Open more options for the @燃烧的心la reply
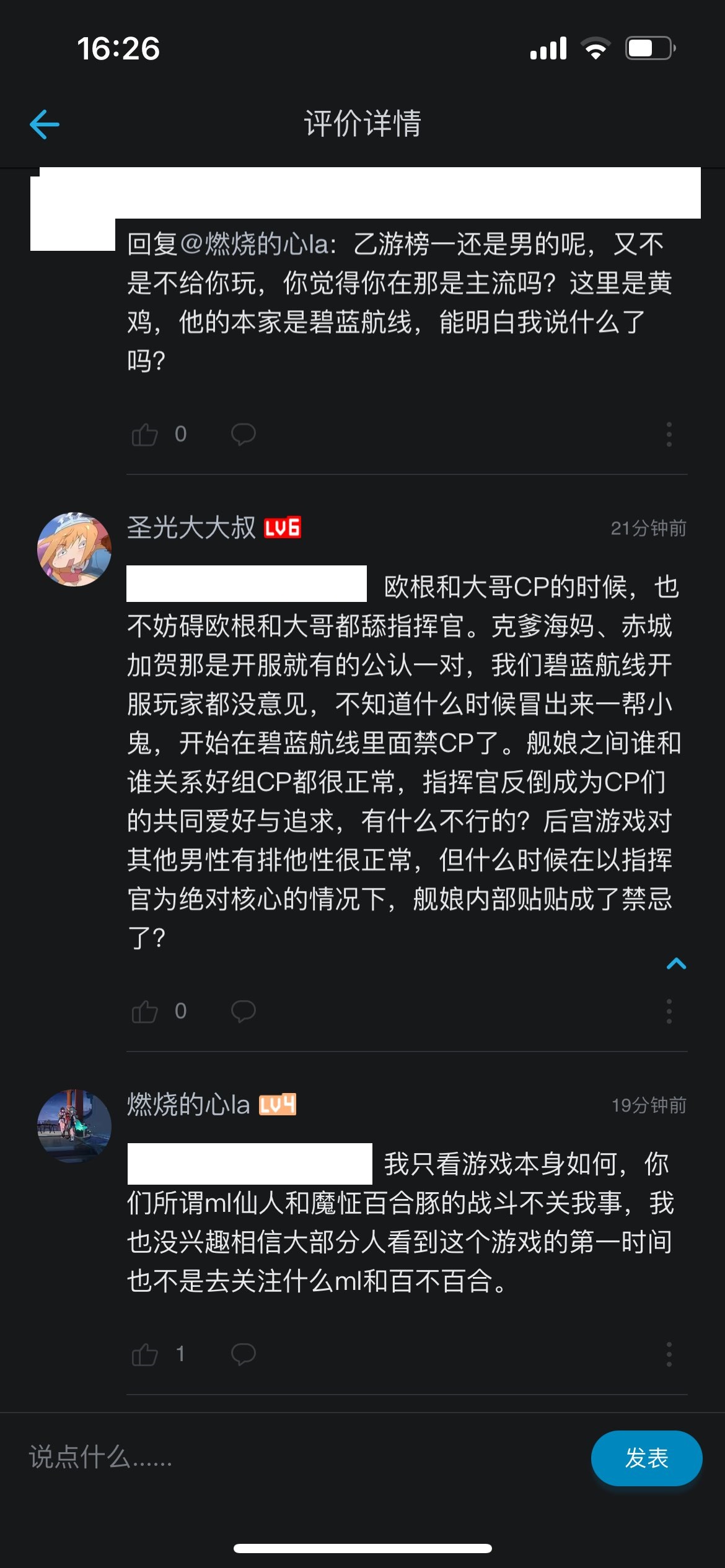The height and width of the screenshot is (1568, 725). click(669, 434)
